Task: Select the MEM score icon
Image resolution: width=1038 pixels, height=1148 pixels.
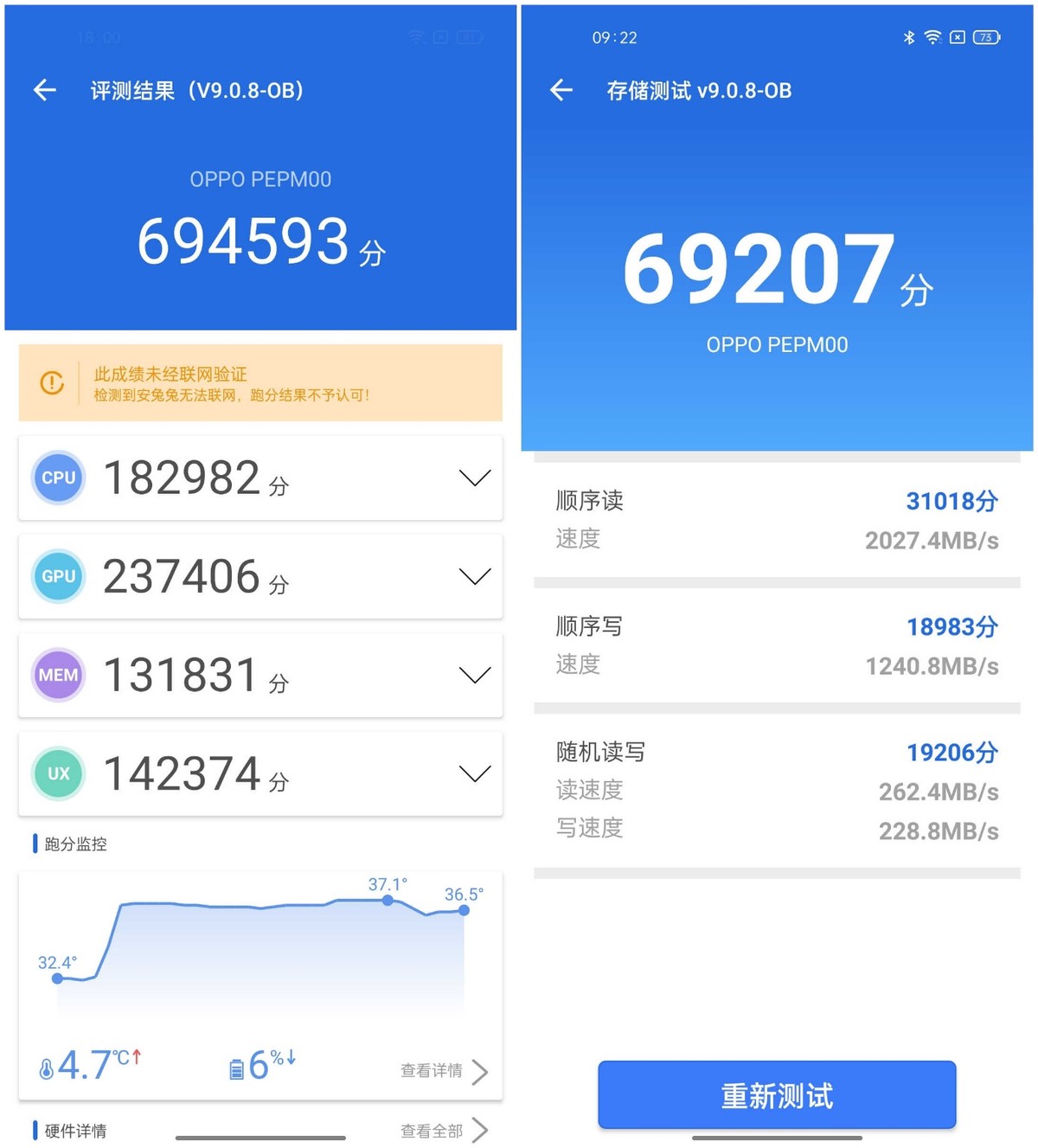Action: (57, 675)
